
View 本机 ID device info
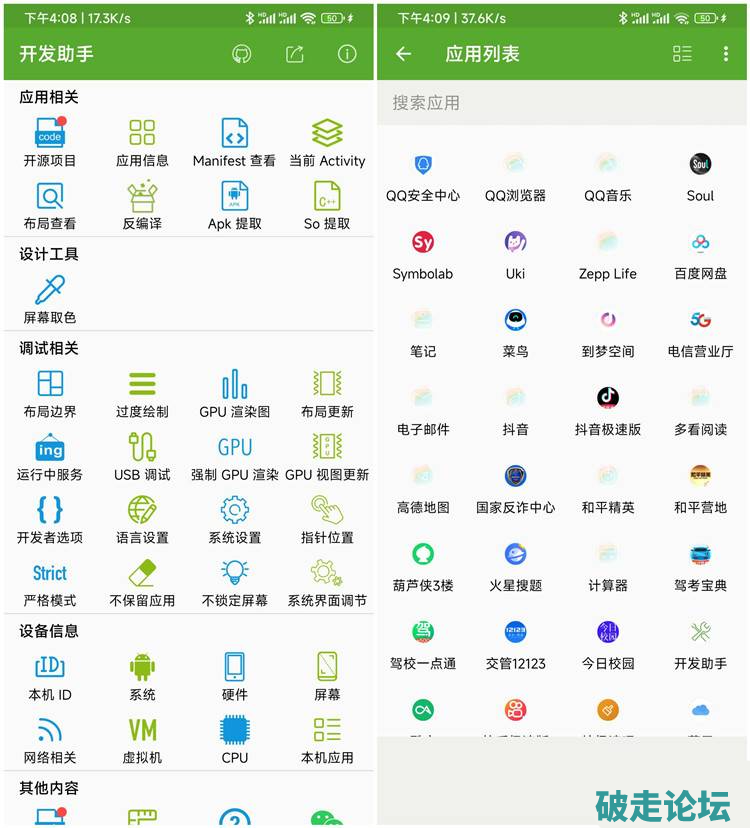click(x=50, y=675)
